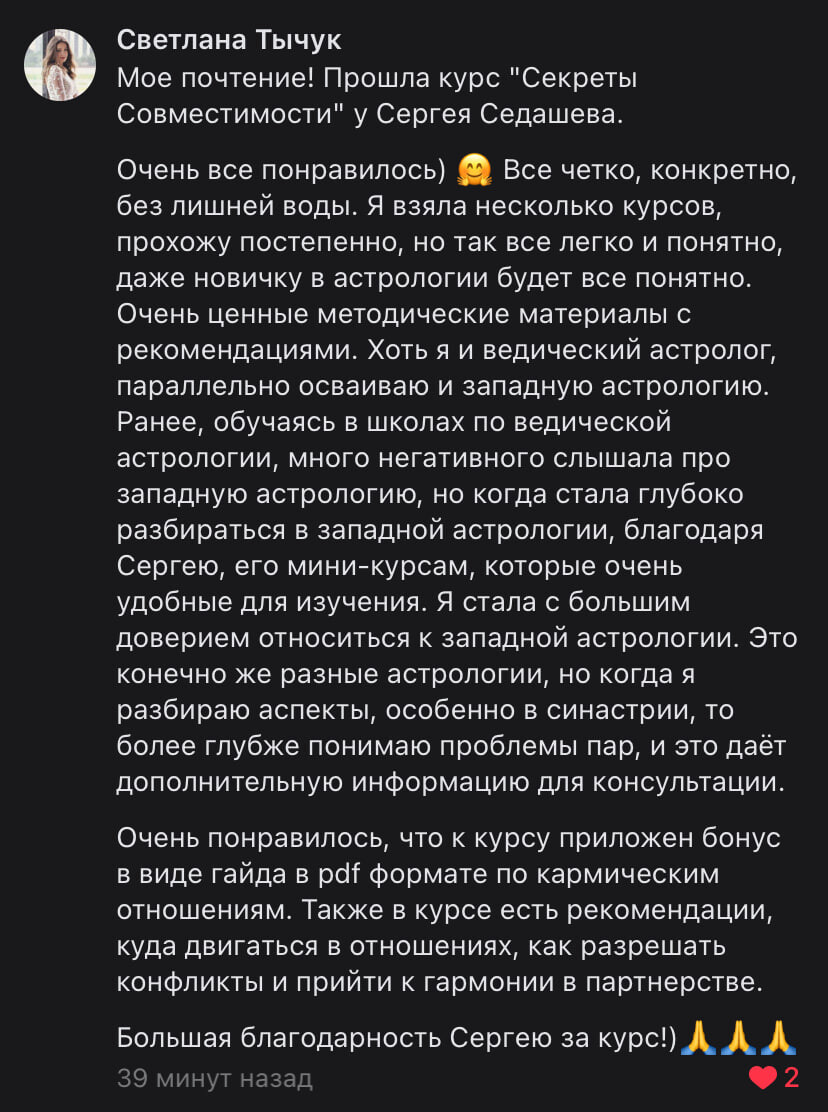Like the comment with the heart icon
Screen dimensions: 828x1112
coord(763,1078)
